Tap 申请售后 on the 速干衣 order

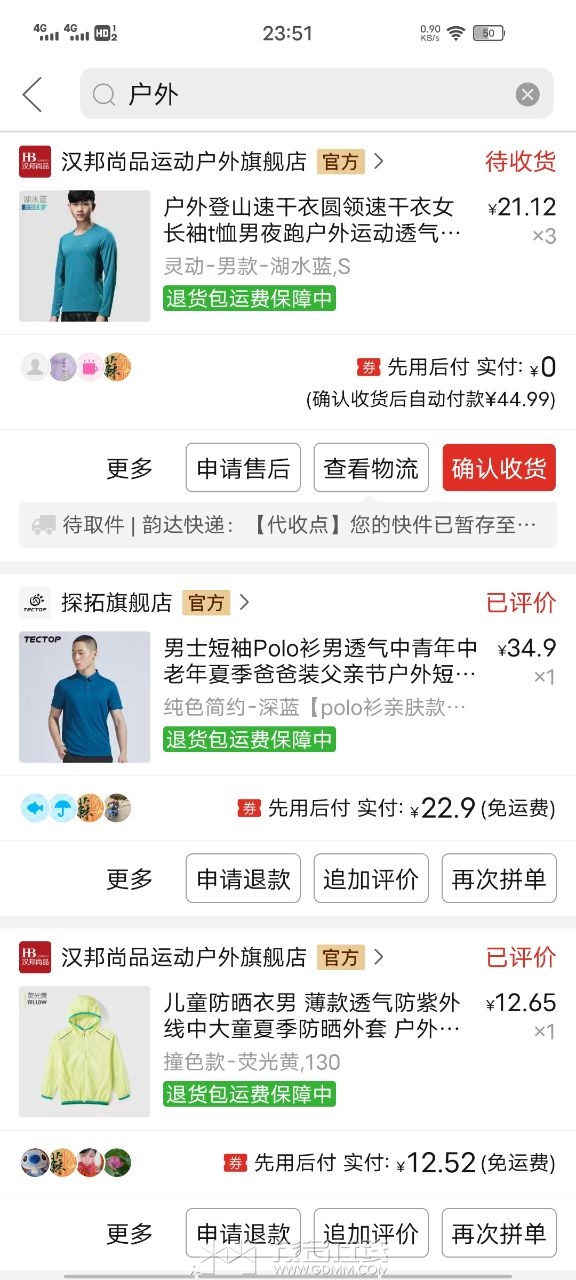coord(243,468)
